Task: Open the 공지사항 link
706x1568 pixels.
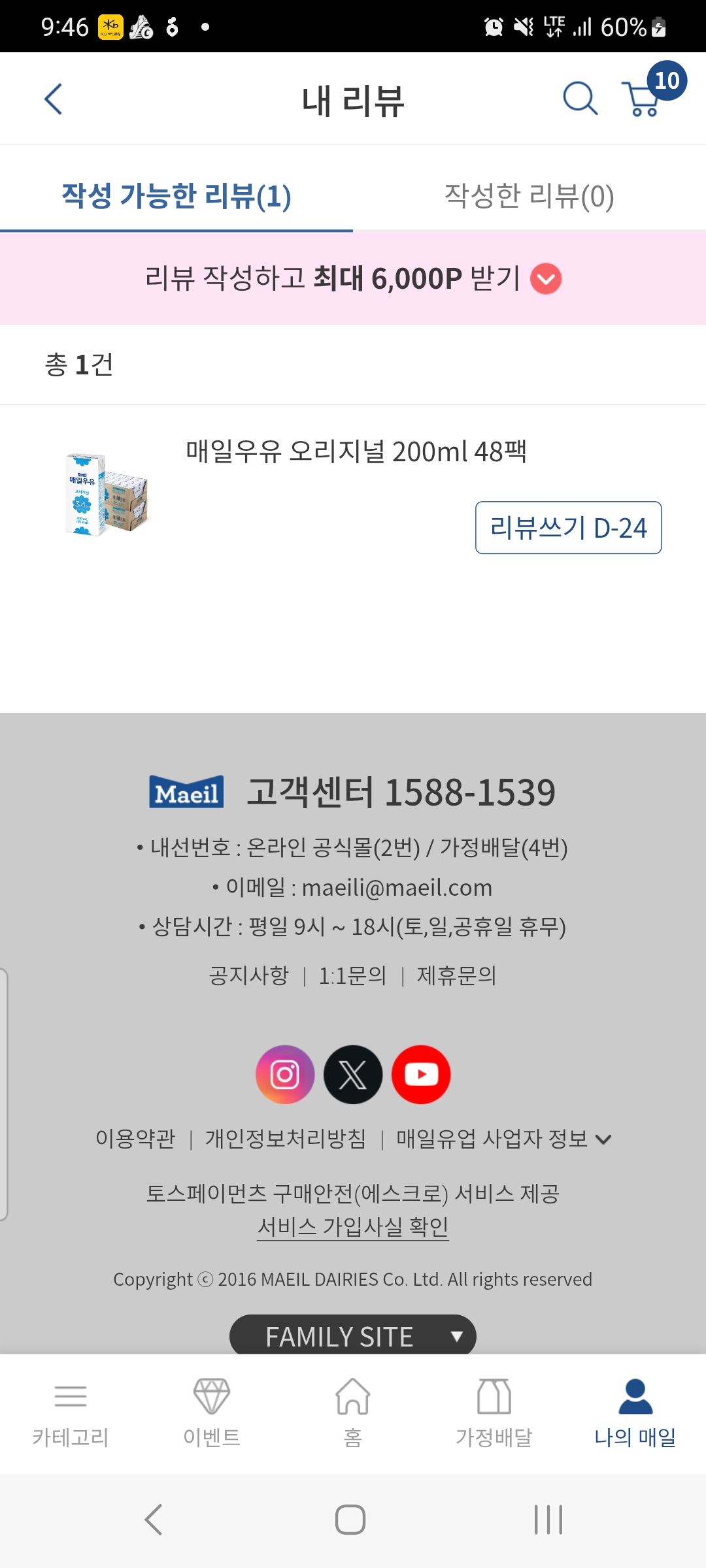Action: (x=248, y=975)
